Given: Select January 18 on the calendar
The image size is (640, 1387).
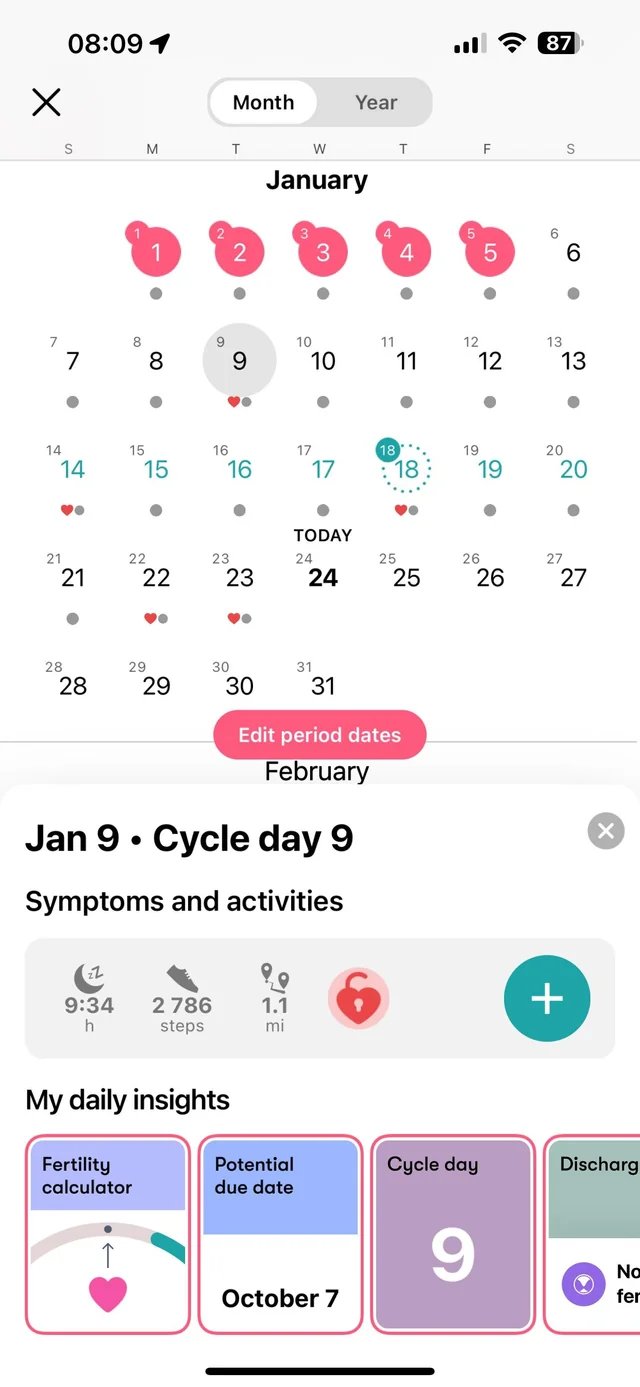Looking at the screenshot, I should pos(406,469).
